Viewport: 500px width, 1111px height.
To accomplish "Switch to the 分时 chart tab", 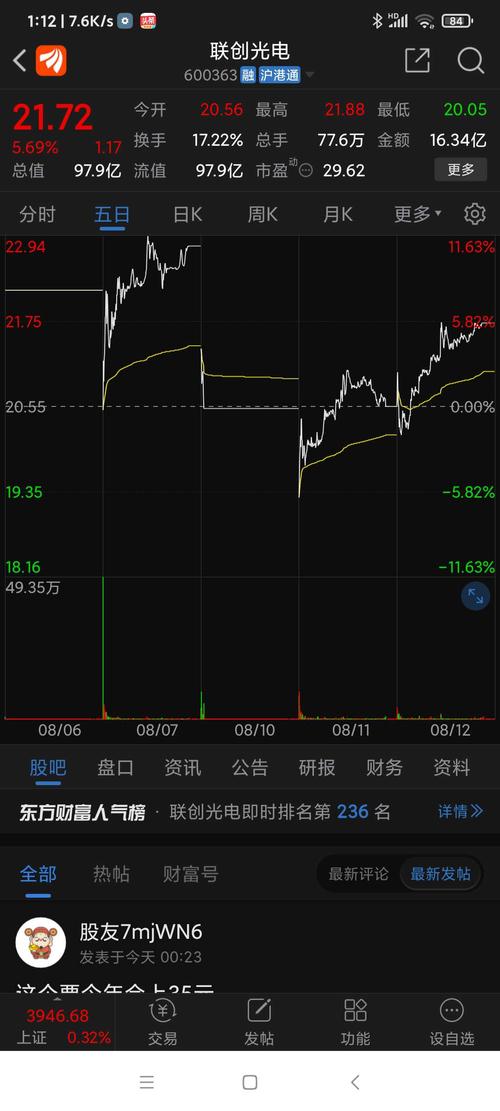I will pos(38,214).
